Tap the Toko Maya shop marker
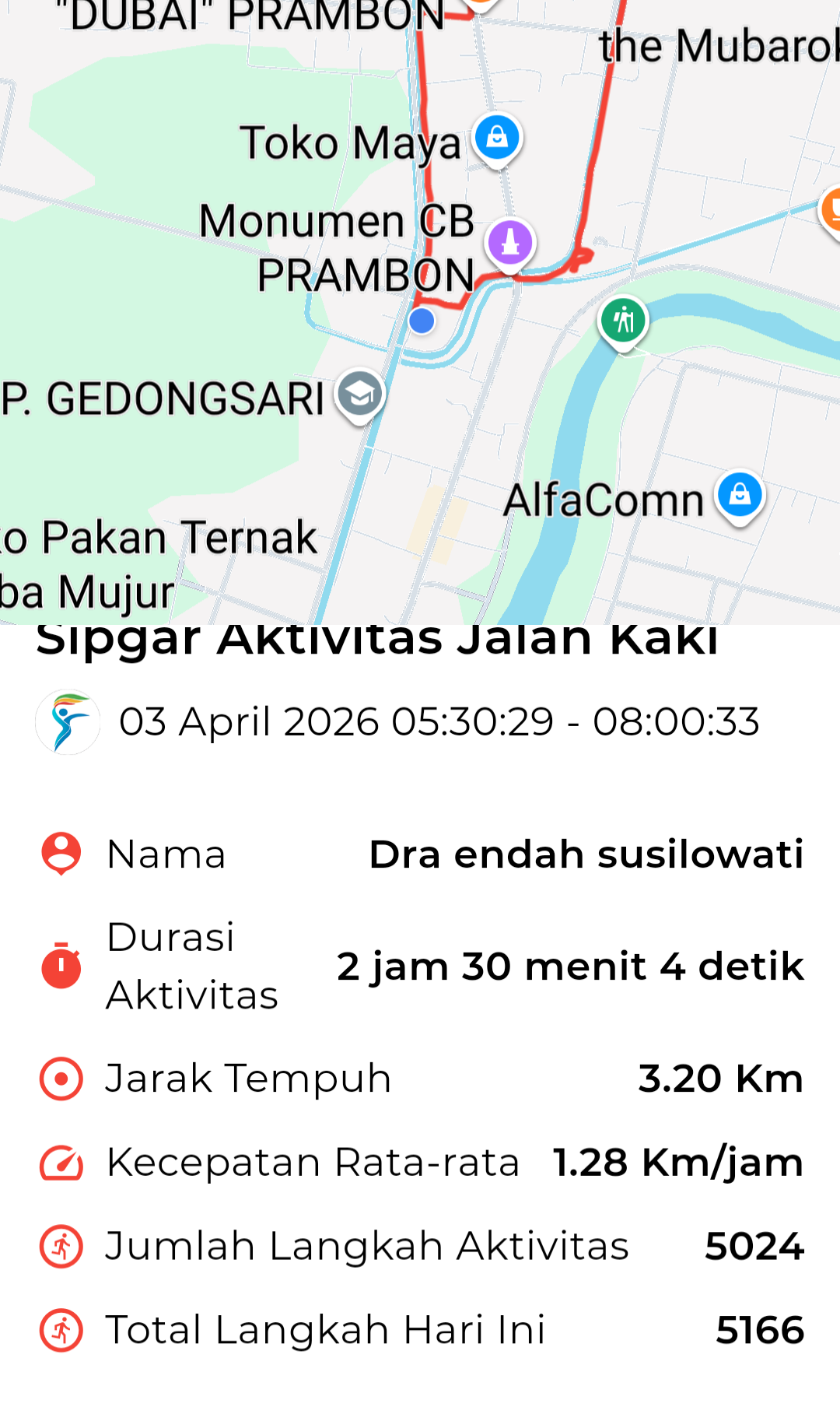This screenshot has width=840, height=1421. pos(497,139)
